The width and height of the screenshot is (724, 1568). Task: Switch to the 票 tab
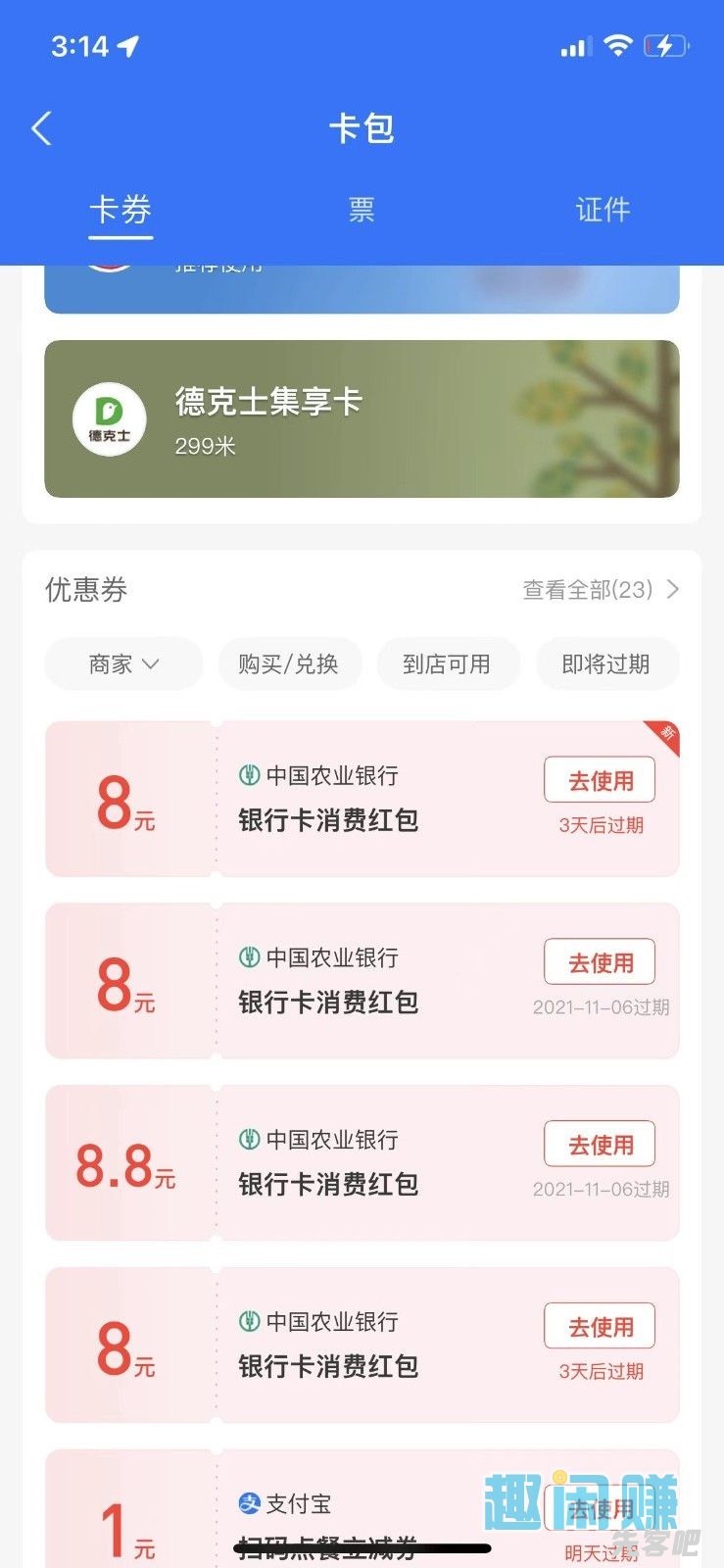point(362,210)
